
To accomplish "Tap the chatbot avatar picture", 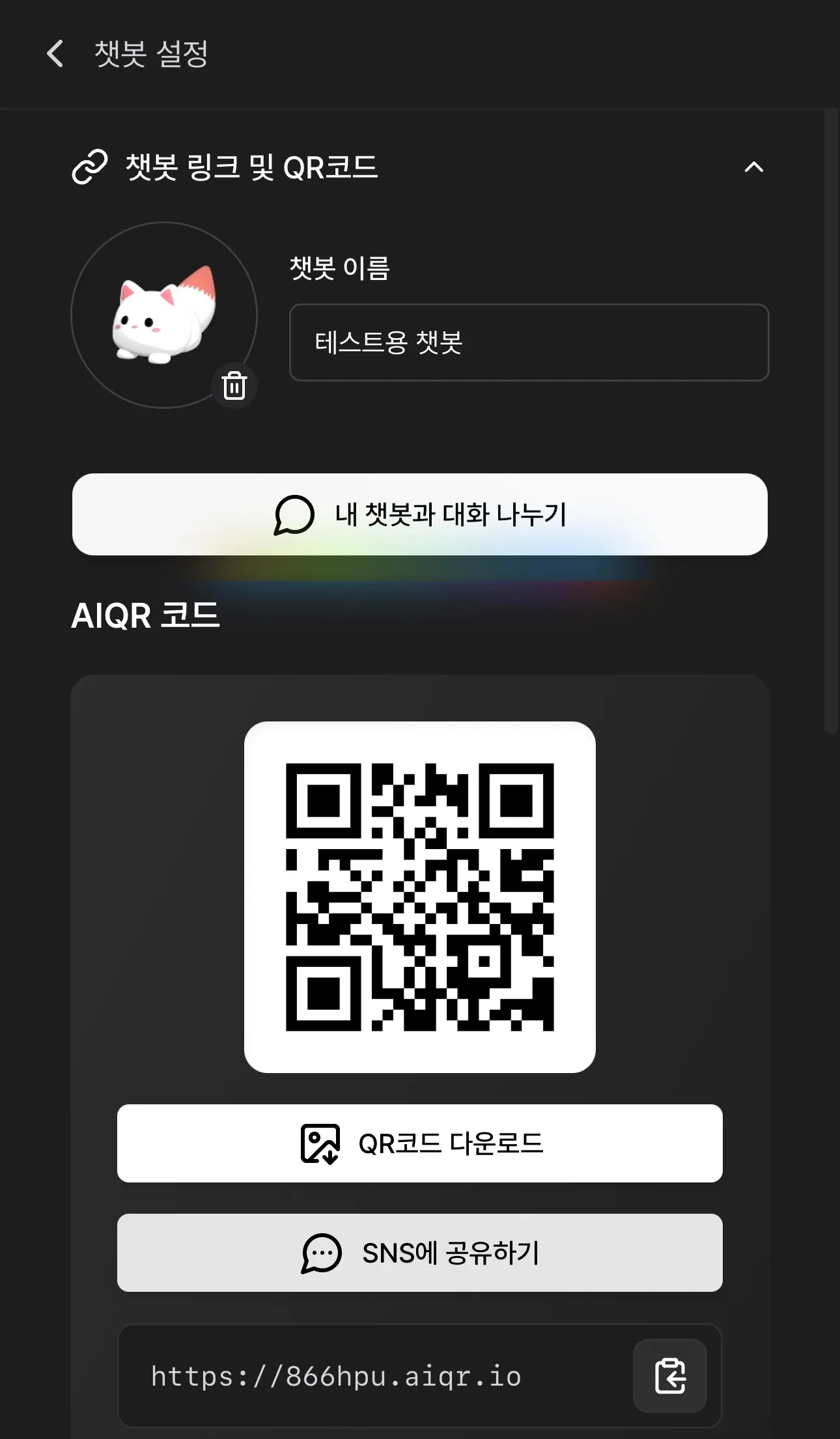I will [x=163, y=314].
